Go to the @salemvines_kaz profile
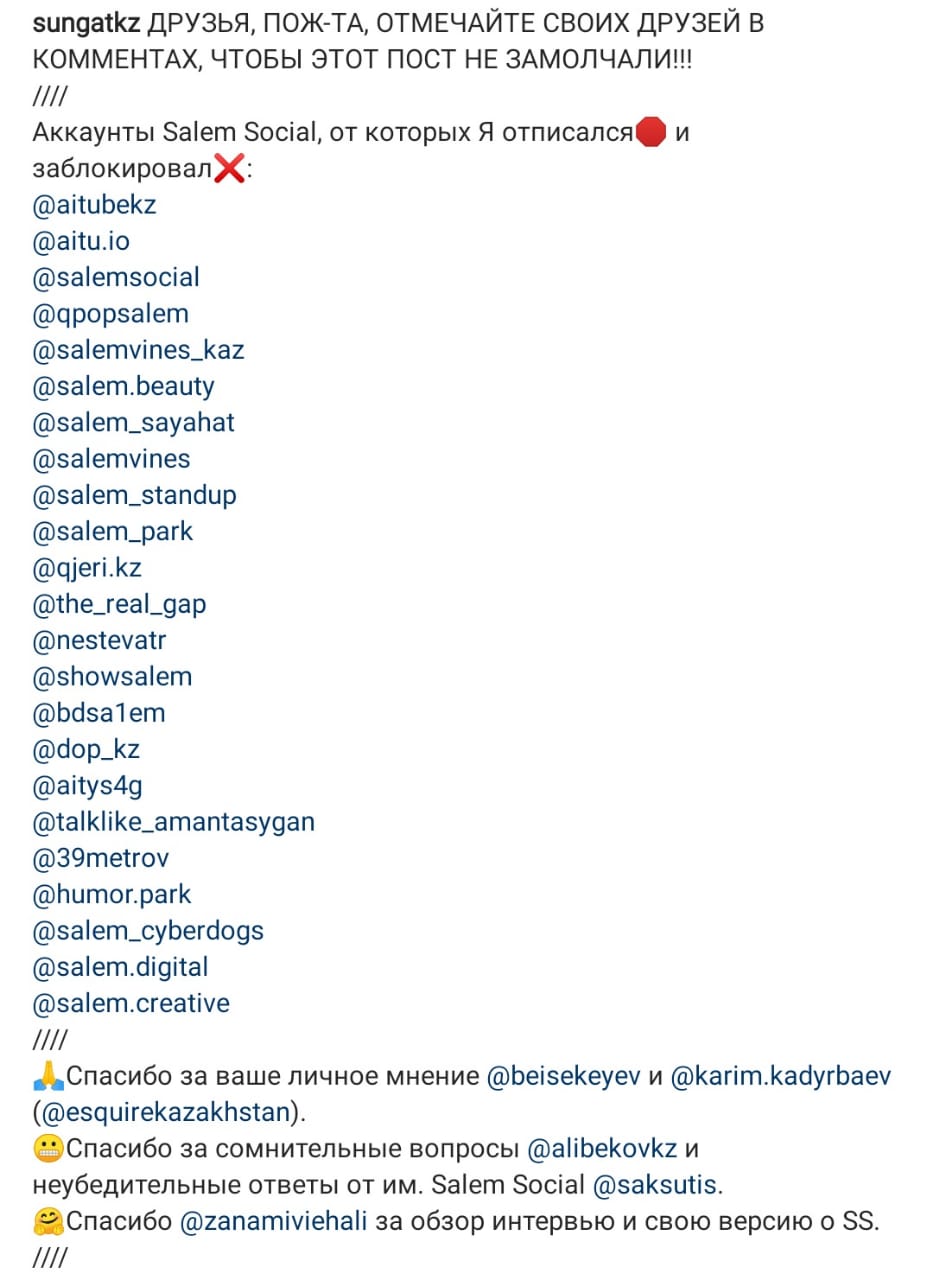The height and width of the screenshot is (1280, 933). click(138, 350)
